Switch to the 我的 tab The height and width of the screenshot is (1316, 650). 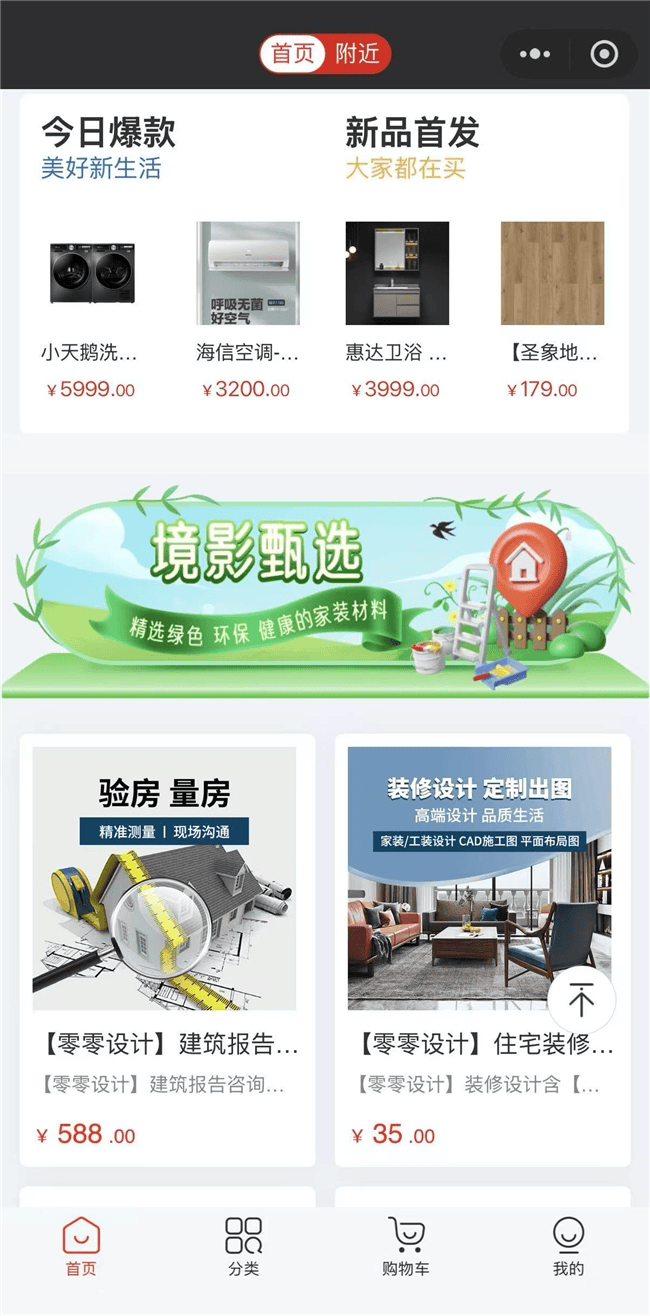(x=568, y=1247)
